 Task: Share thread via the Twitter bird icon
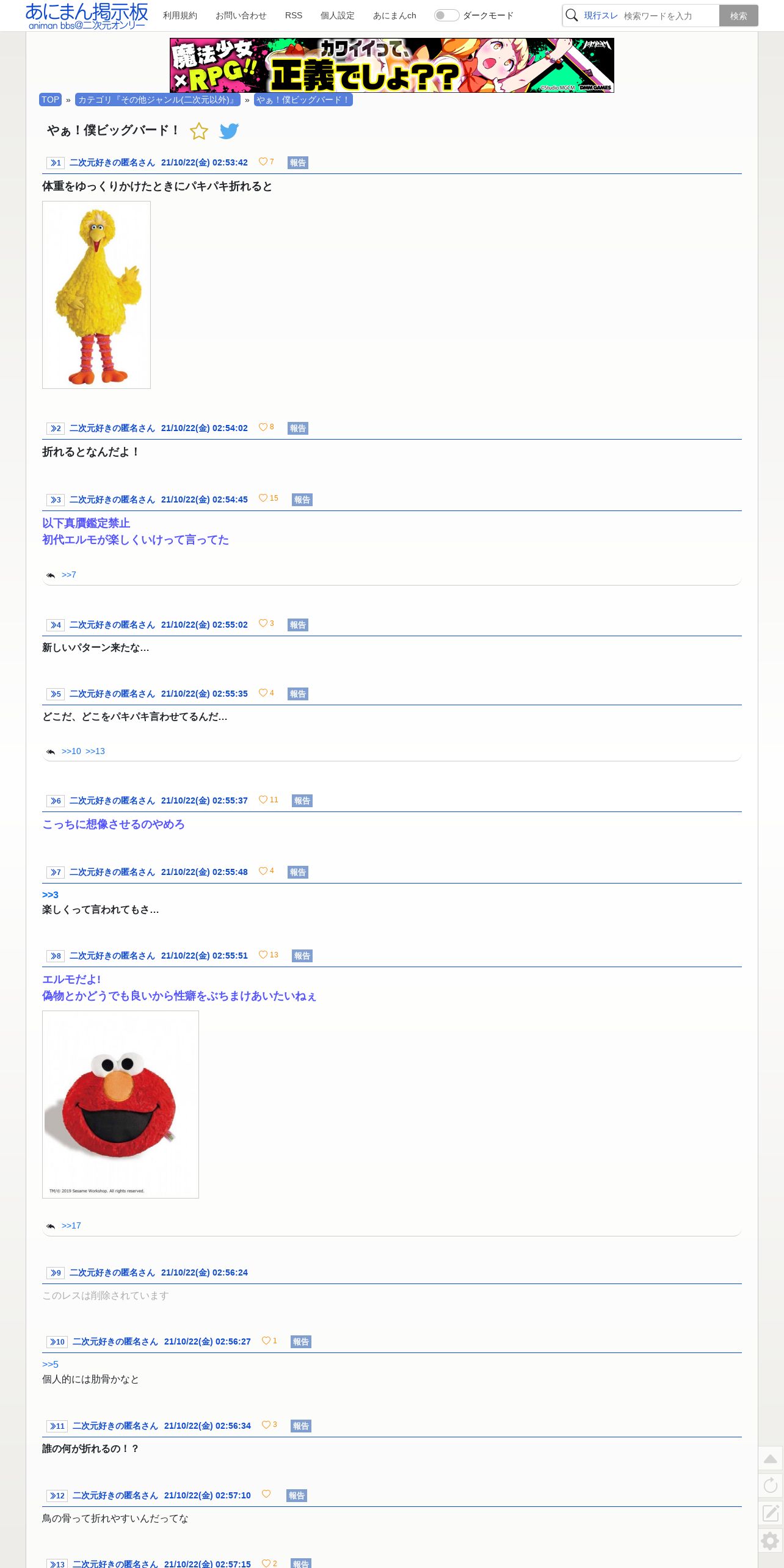pos(229,131)
